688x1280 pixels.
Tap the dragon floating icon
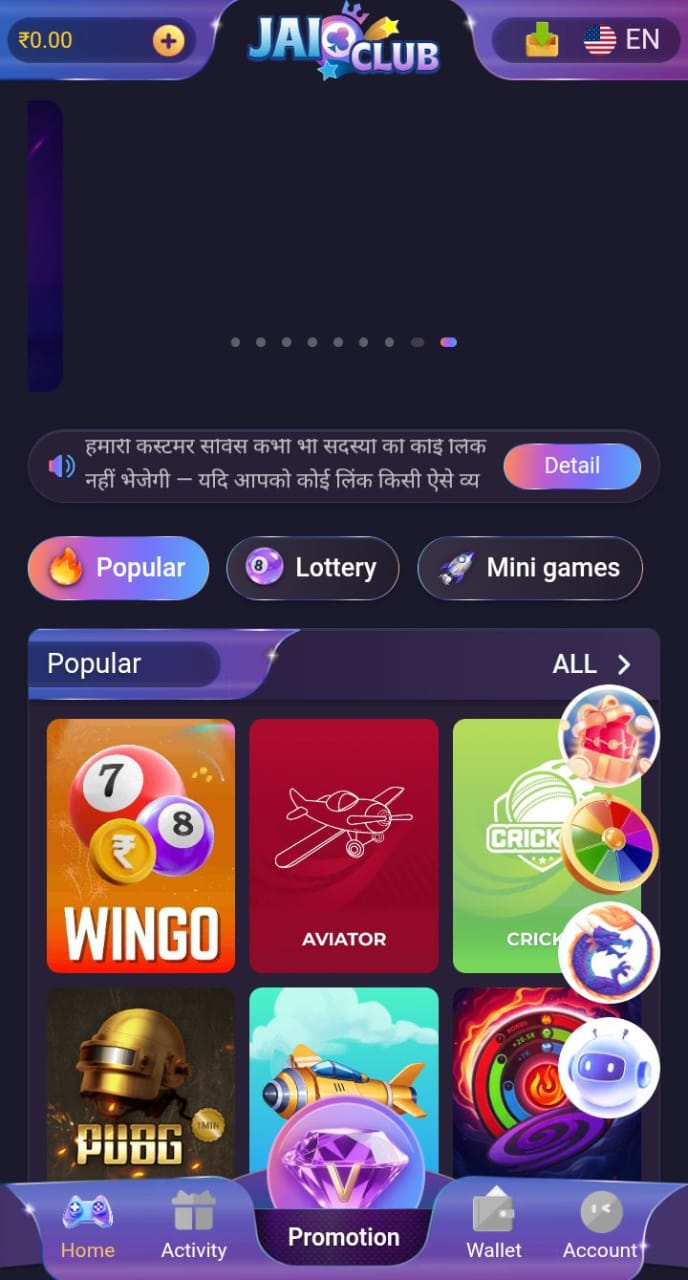pyautogui.click(x=608, y=952)
